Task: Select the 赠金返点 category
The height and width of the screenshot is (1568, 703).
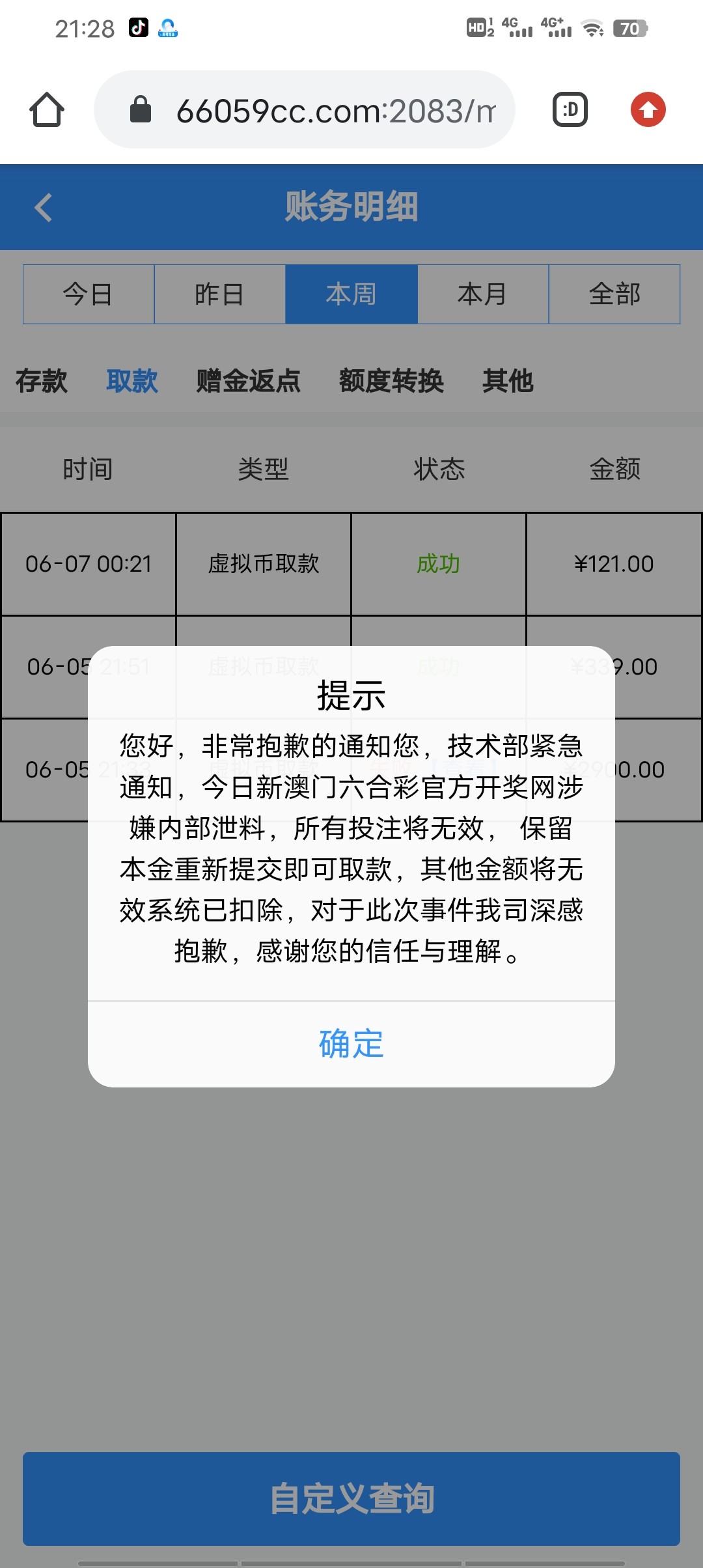Action: 247,383
